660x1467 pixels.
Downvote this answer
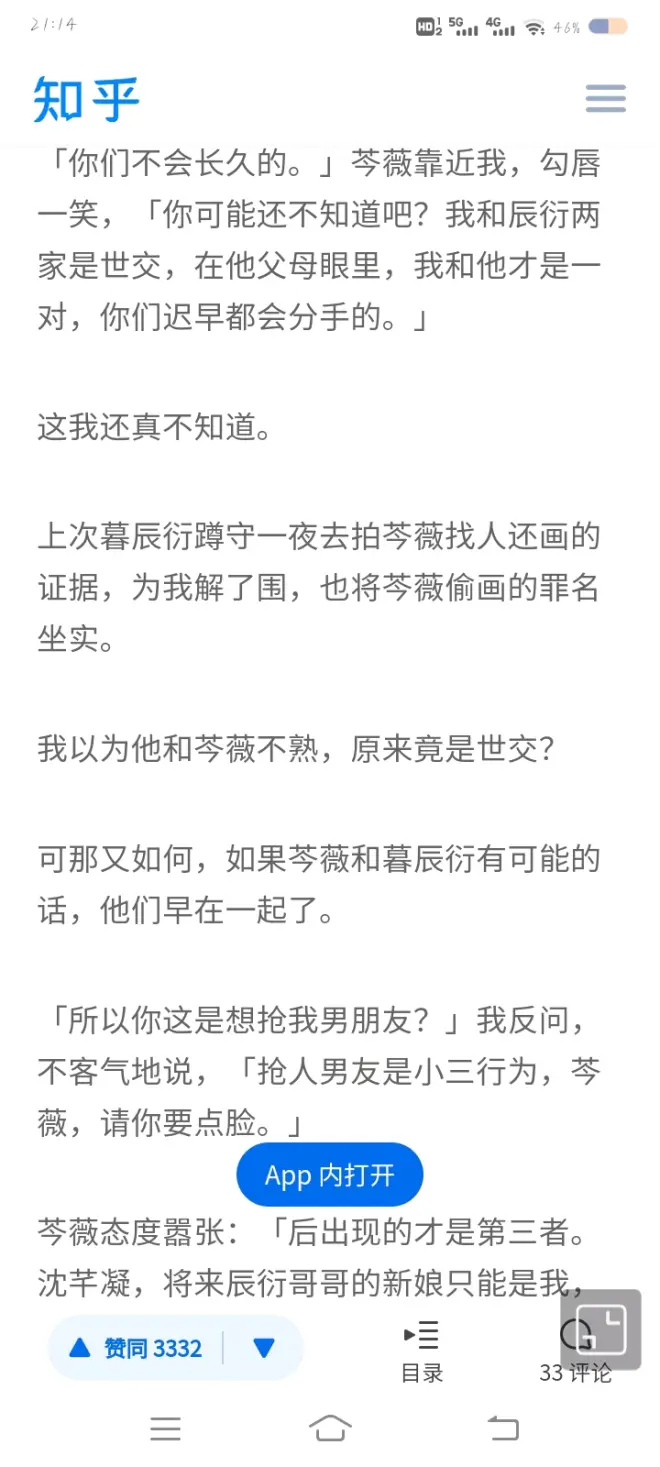click(x=264, y=1348)
